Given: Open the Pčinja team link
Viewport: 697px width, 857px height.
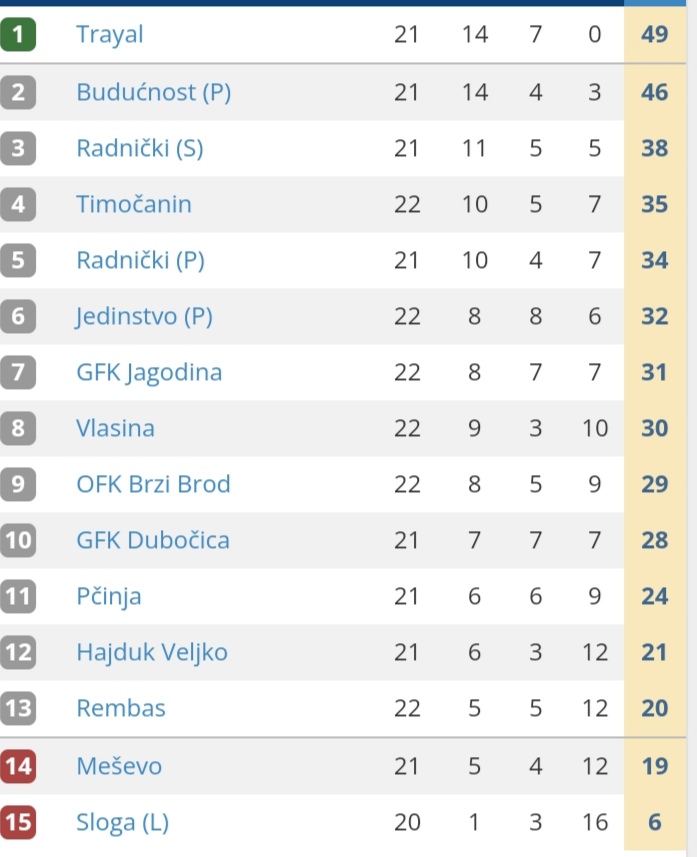Looking at the screenshot, I should tap(109, 597).
